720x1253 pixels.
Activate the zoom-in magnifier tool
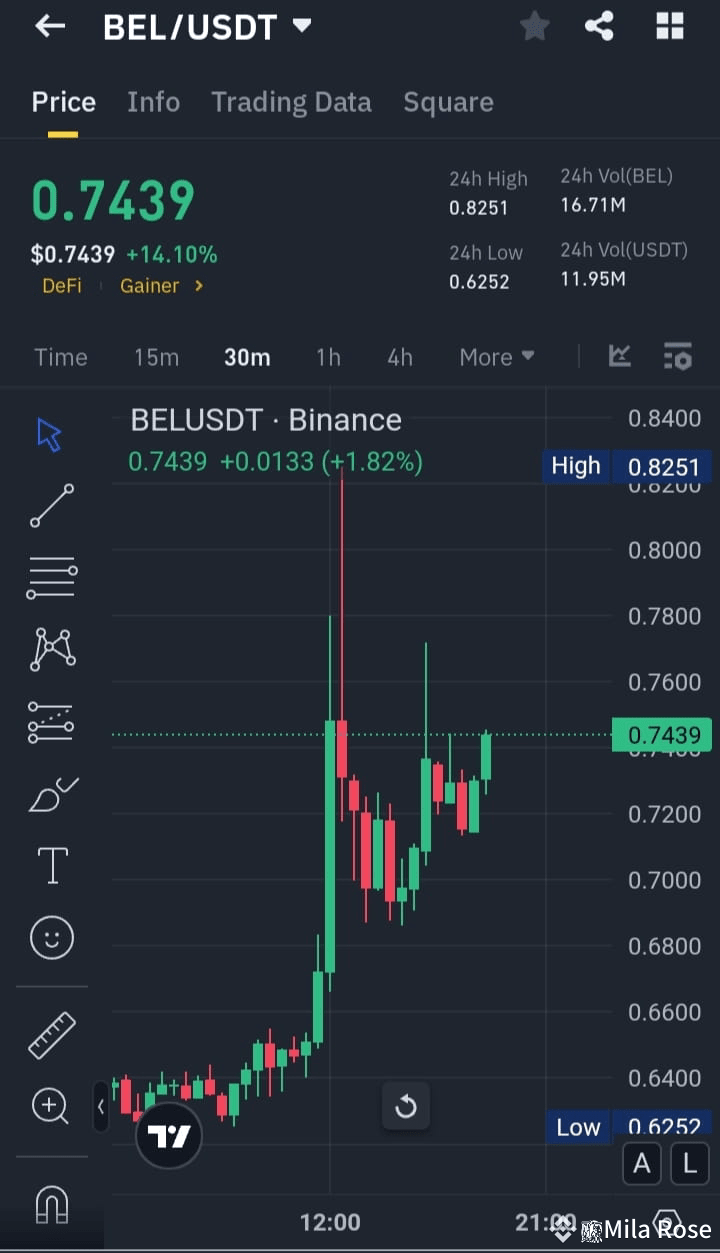point(51,1106)
